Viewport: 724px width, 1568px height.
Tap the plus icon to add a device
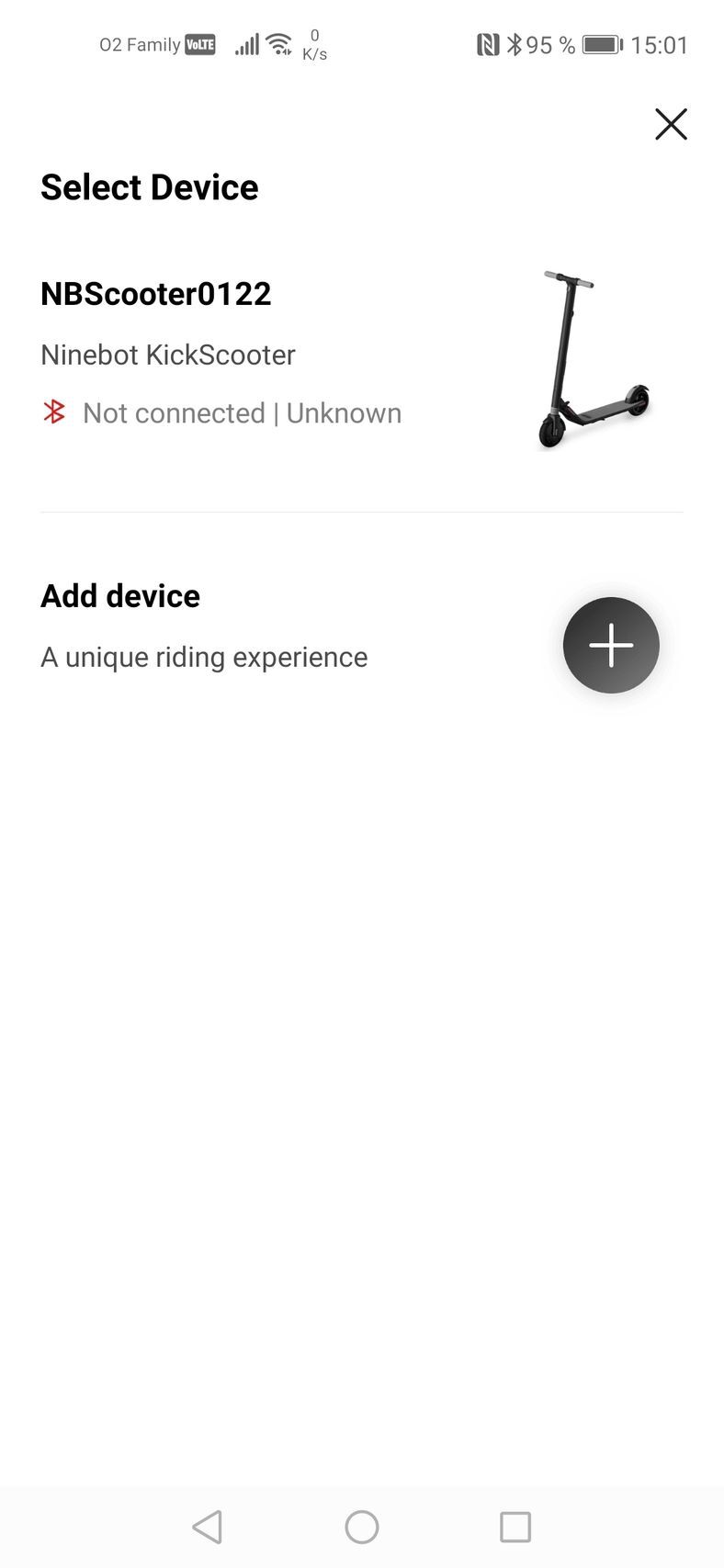610,645
